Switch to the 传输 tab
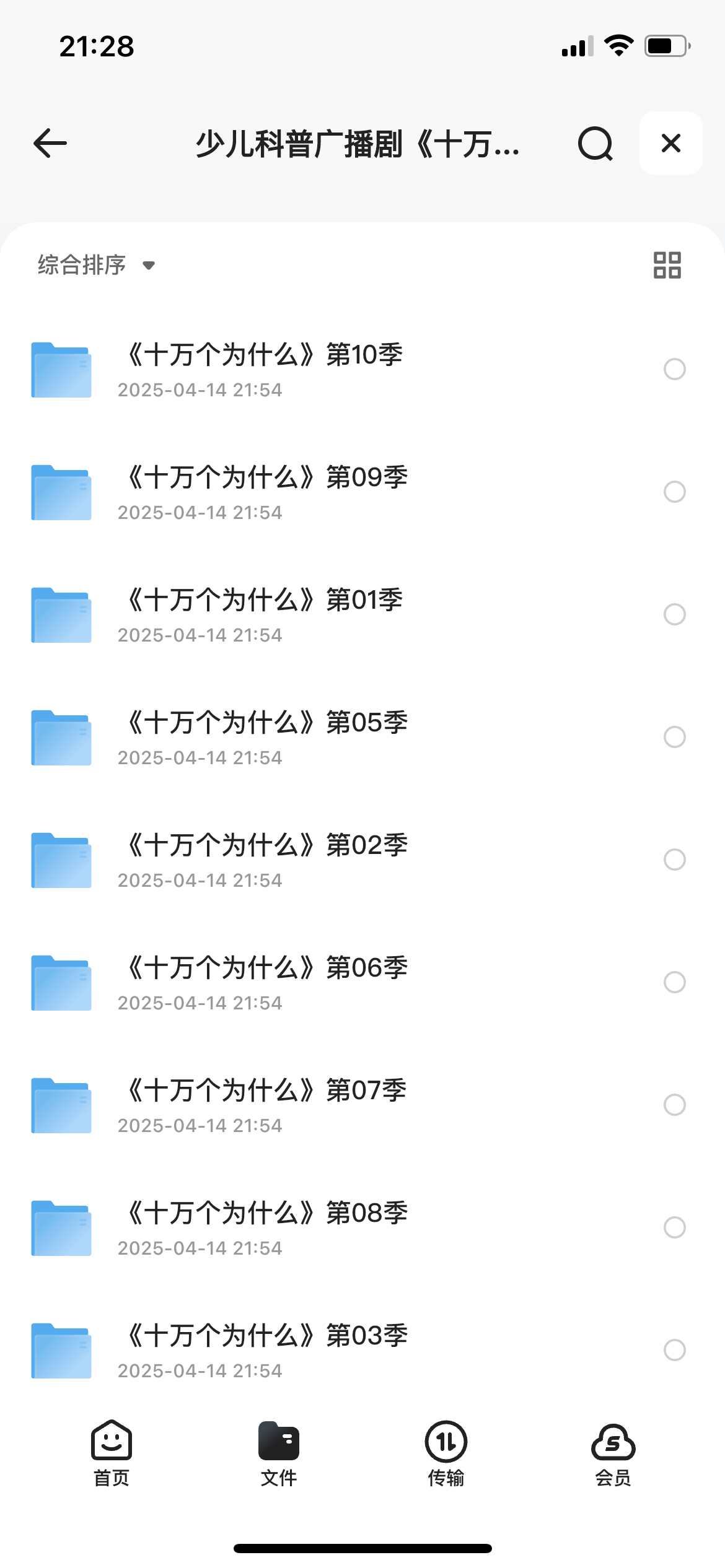The image size is (725, 1568). 446,1453
